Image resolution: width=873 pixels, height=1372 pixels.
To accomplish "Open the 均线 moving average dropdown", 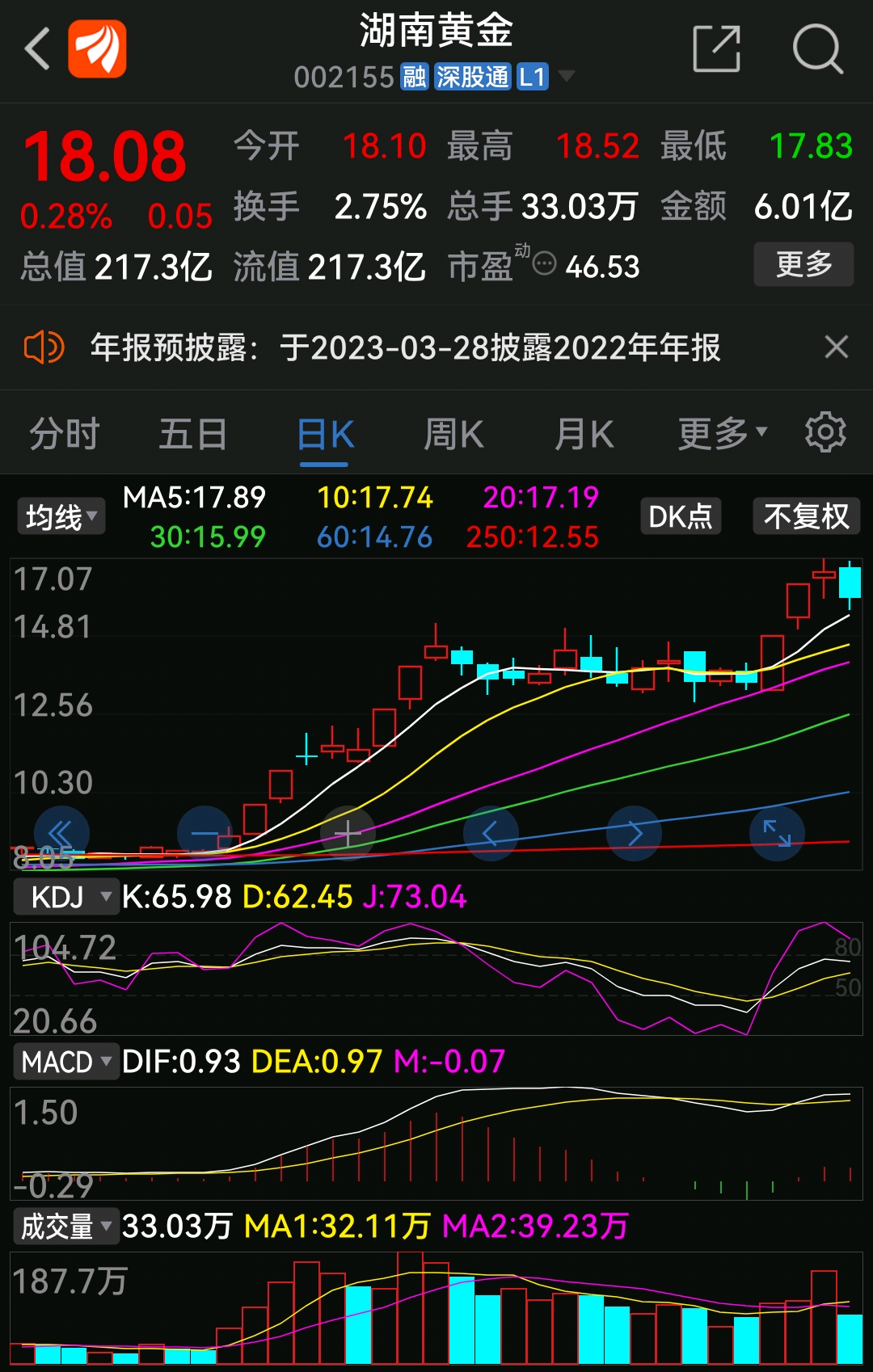I will point(61,515).
